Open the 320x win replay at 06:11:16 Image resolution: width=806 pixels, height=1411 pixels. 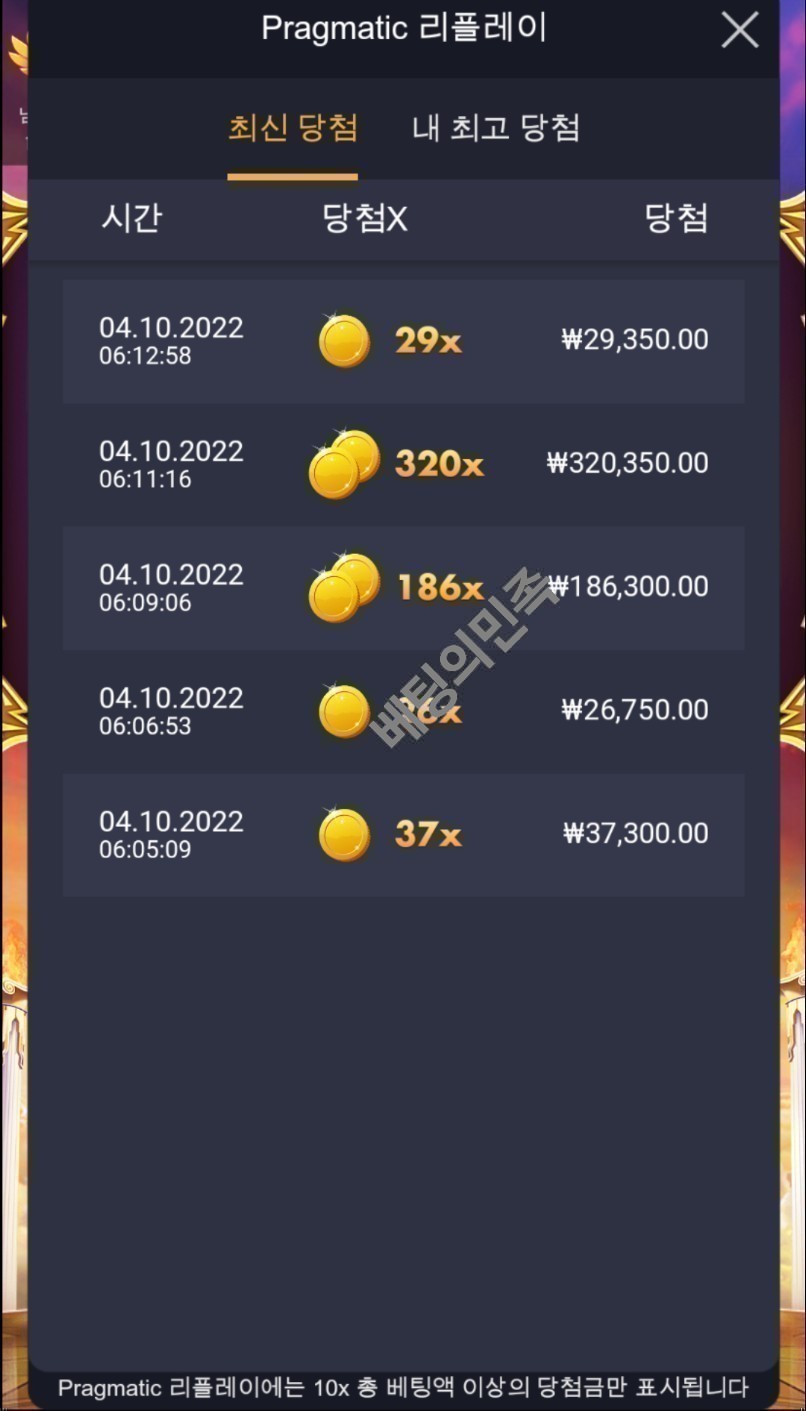(403, 464)
